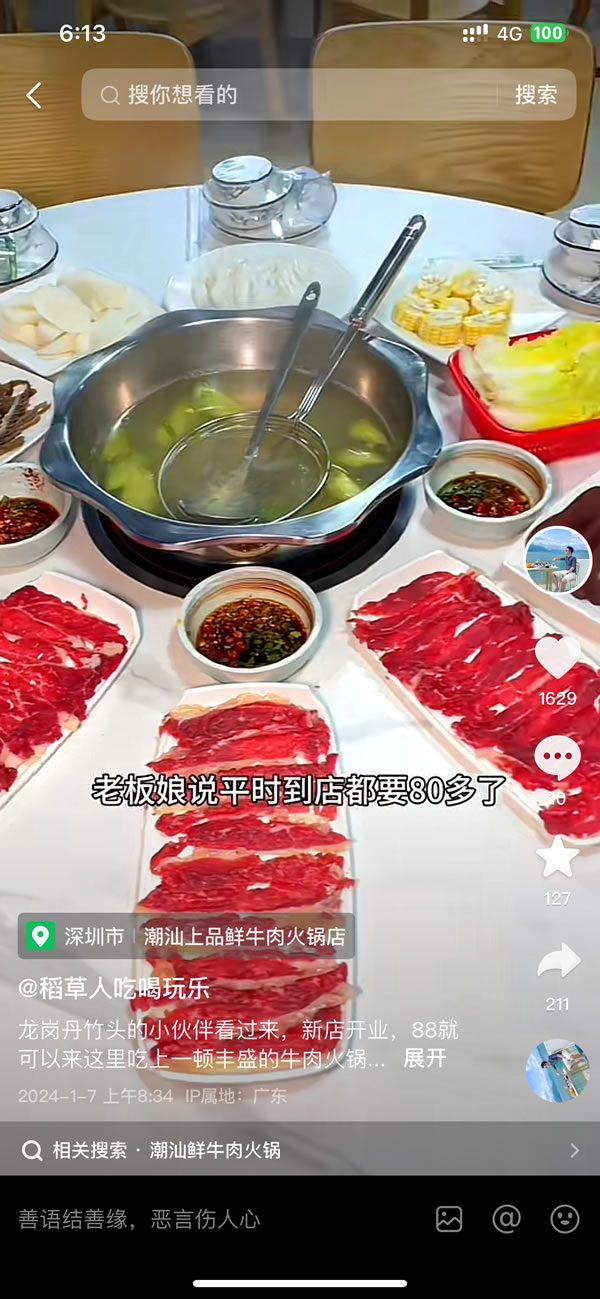
Task: Expand the caption with 展开
Action: (425, 1059)
